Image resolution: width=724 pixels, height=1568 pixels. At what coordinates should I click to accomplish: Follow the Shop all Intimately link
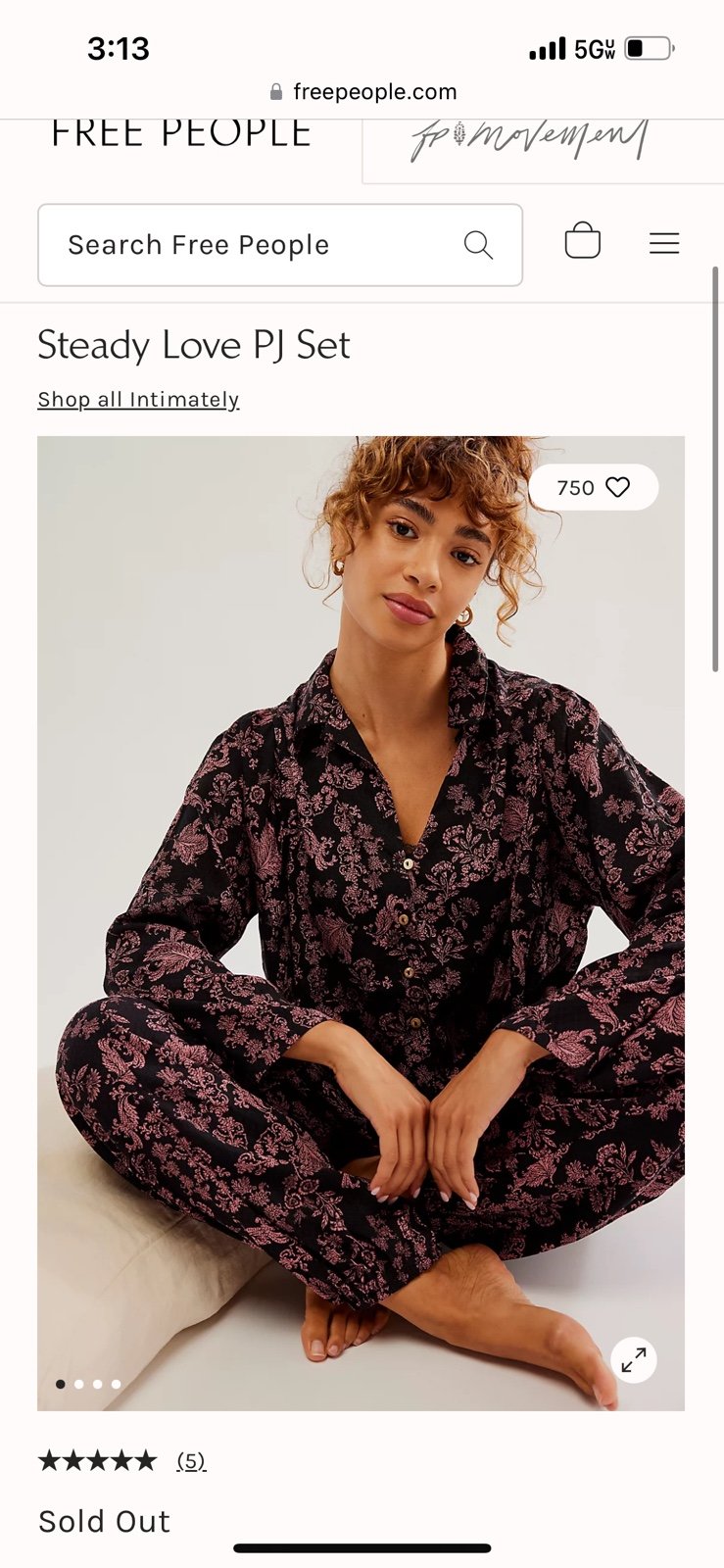tap(138, 400)
